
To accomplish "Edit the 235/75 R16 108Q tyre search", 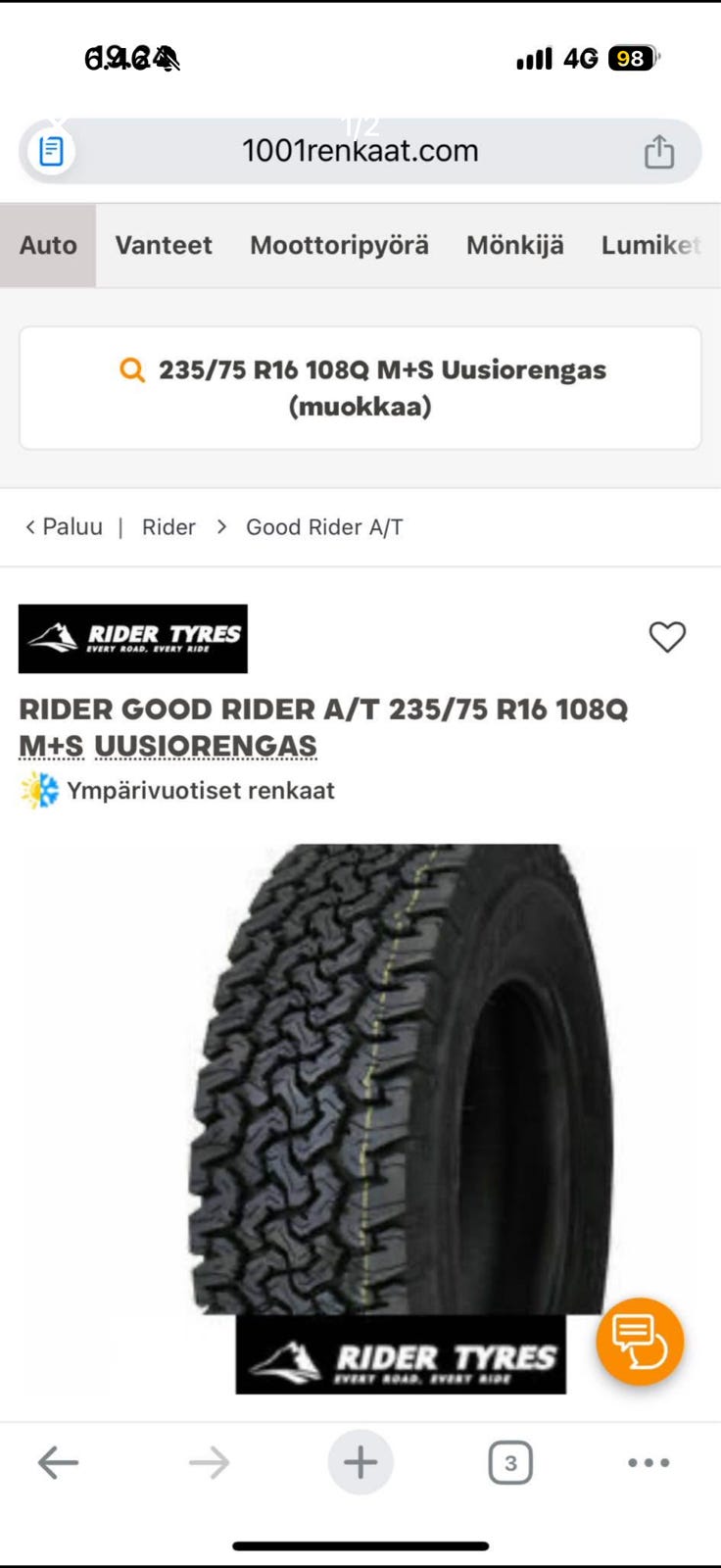I will [360, 388].
